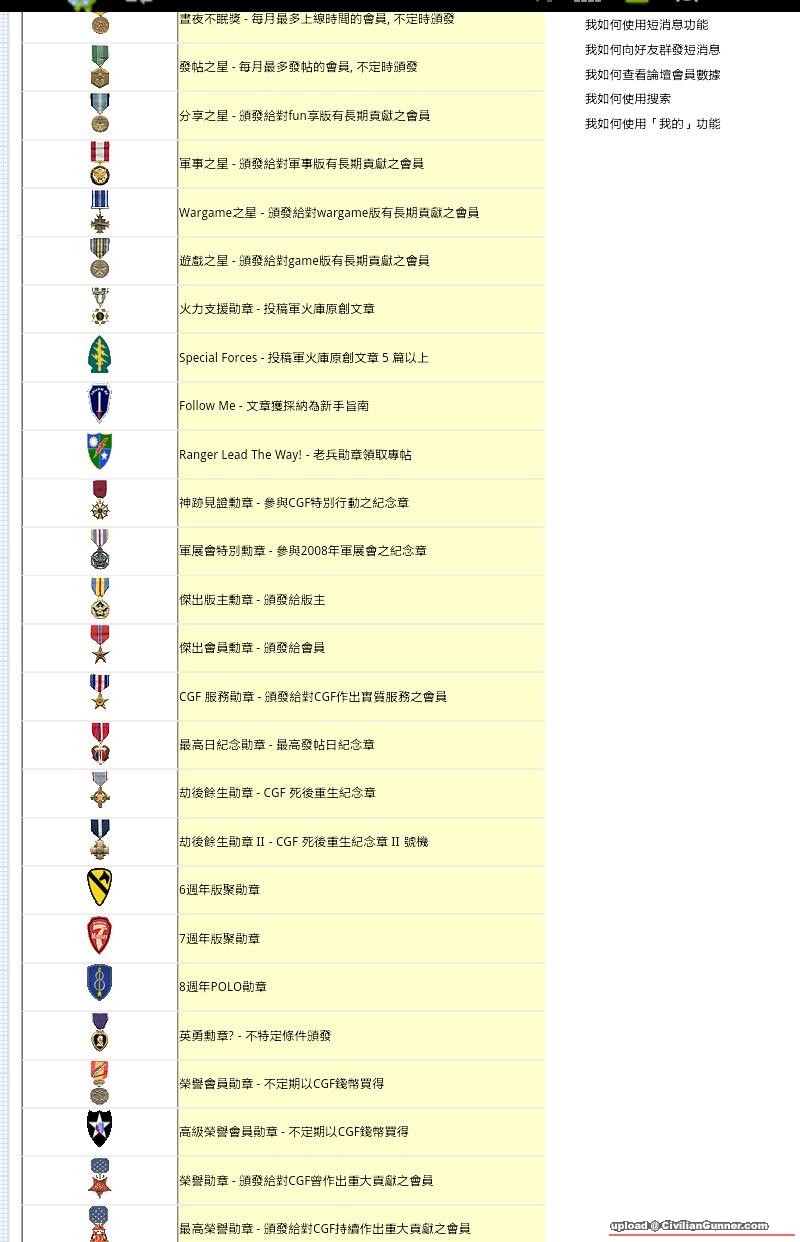Open the 我如何使用搜索 help link

[x=627, y=99]
